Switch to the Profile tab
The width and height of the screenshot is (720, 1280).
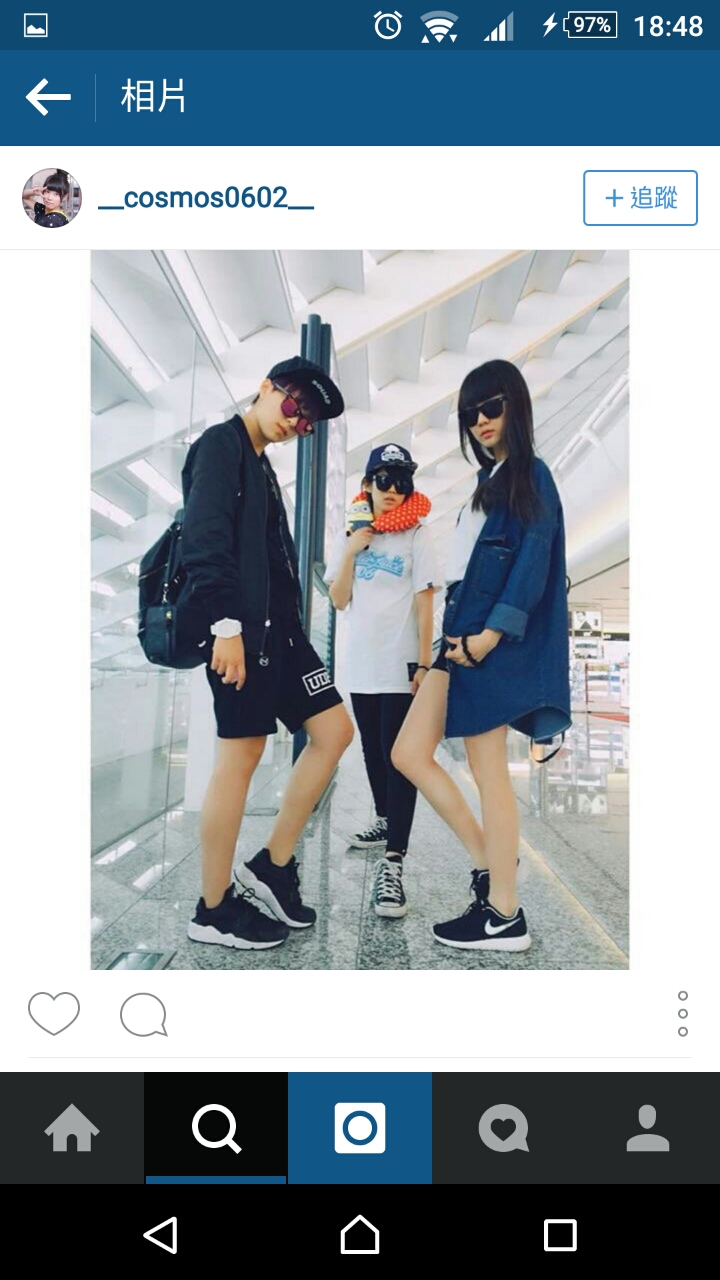coord(648,1128)
